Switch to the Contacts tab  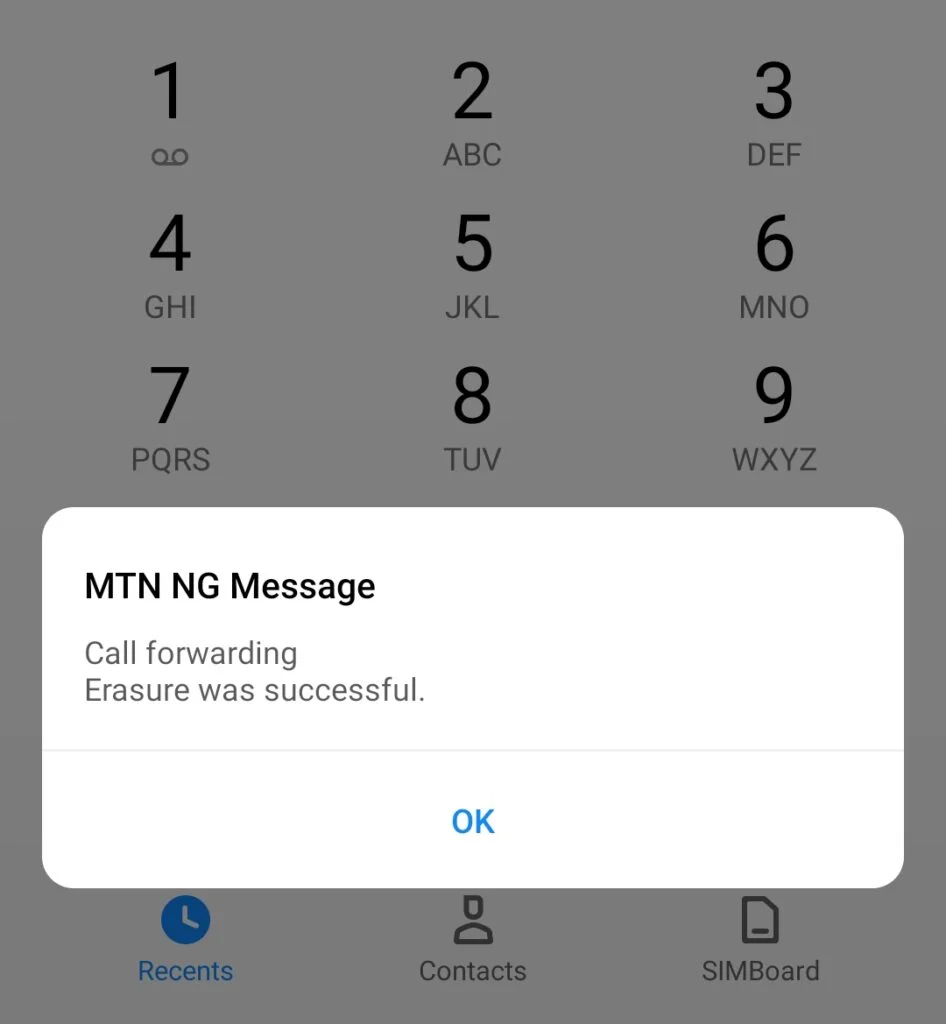click(x=472, y=940)
